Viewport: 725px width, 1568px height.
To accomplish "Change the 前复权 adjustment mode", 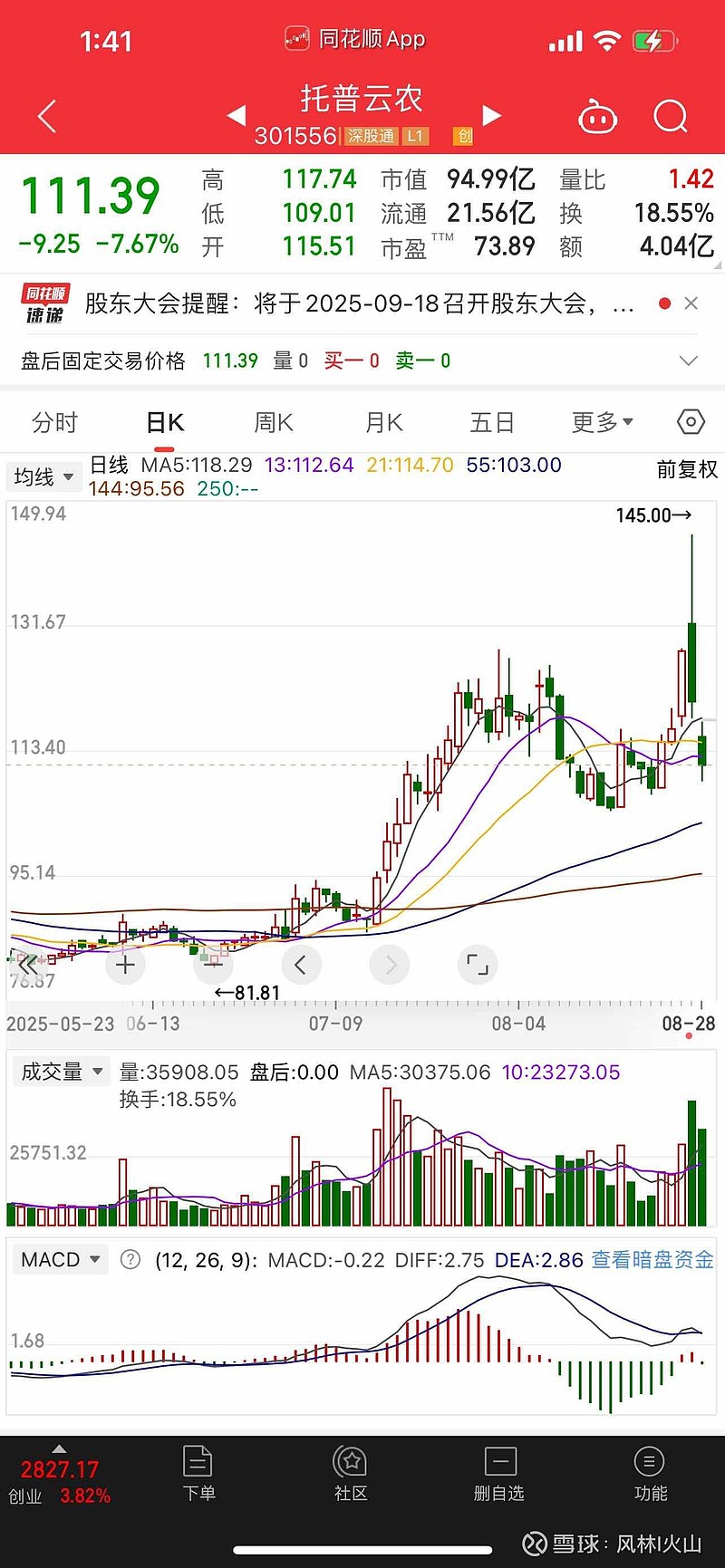I will click(x=687, y=469).
